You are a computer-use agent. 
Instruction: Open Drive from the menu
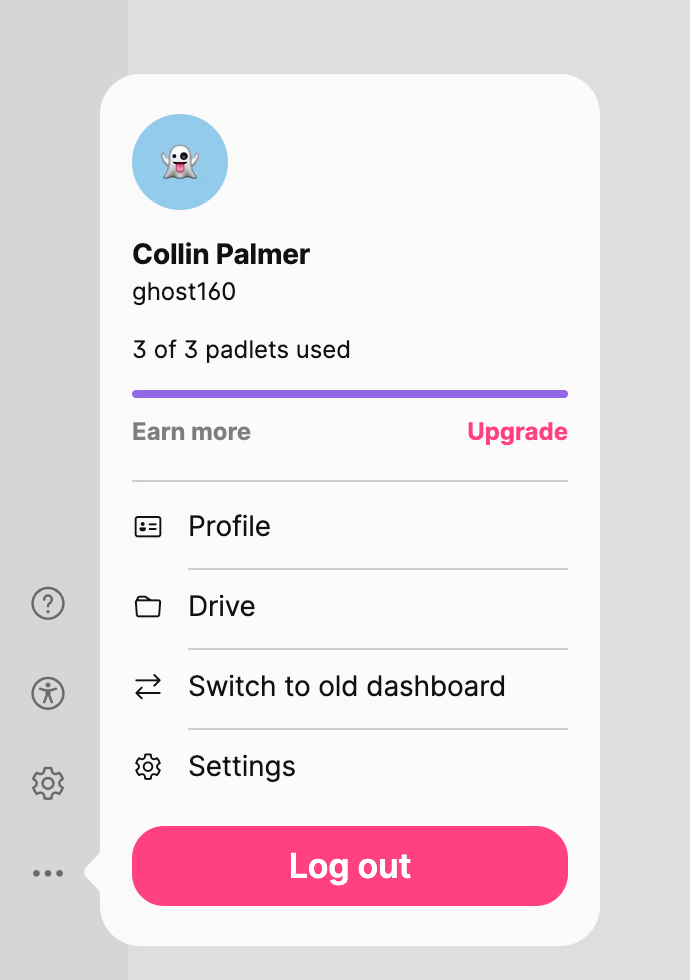pos(221,606)
